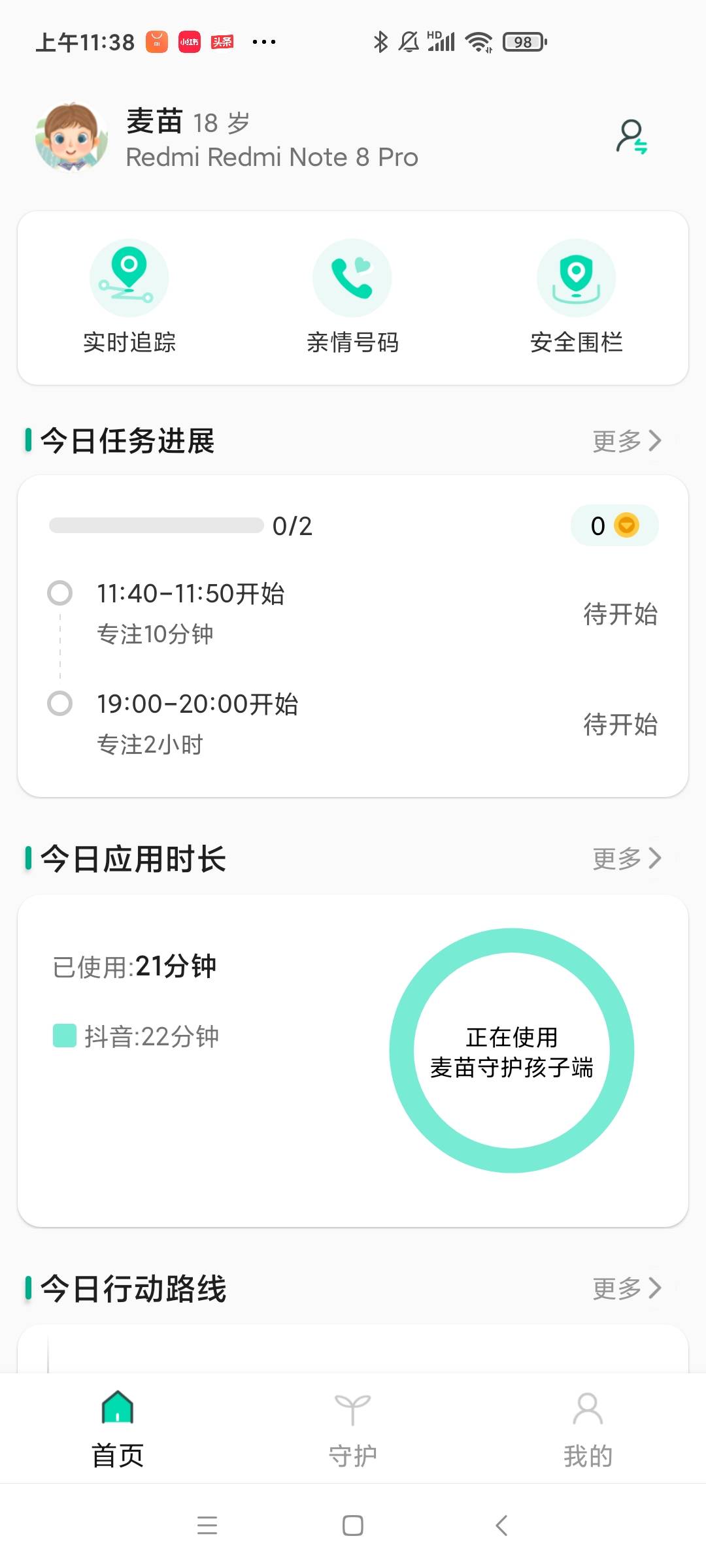Open the coin balance badge

tap(614, 526)
